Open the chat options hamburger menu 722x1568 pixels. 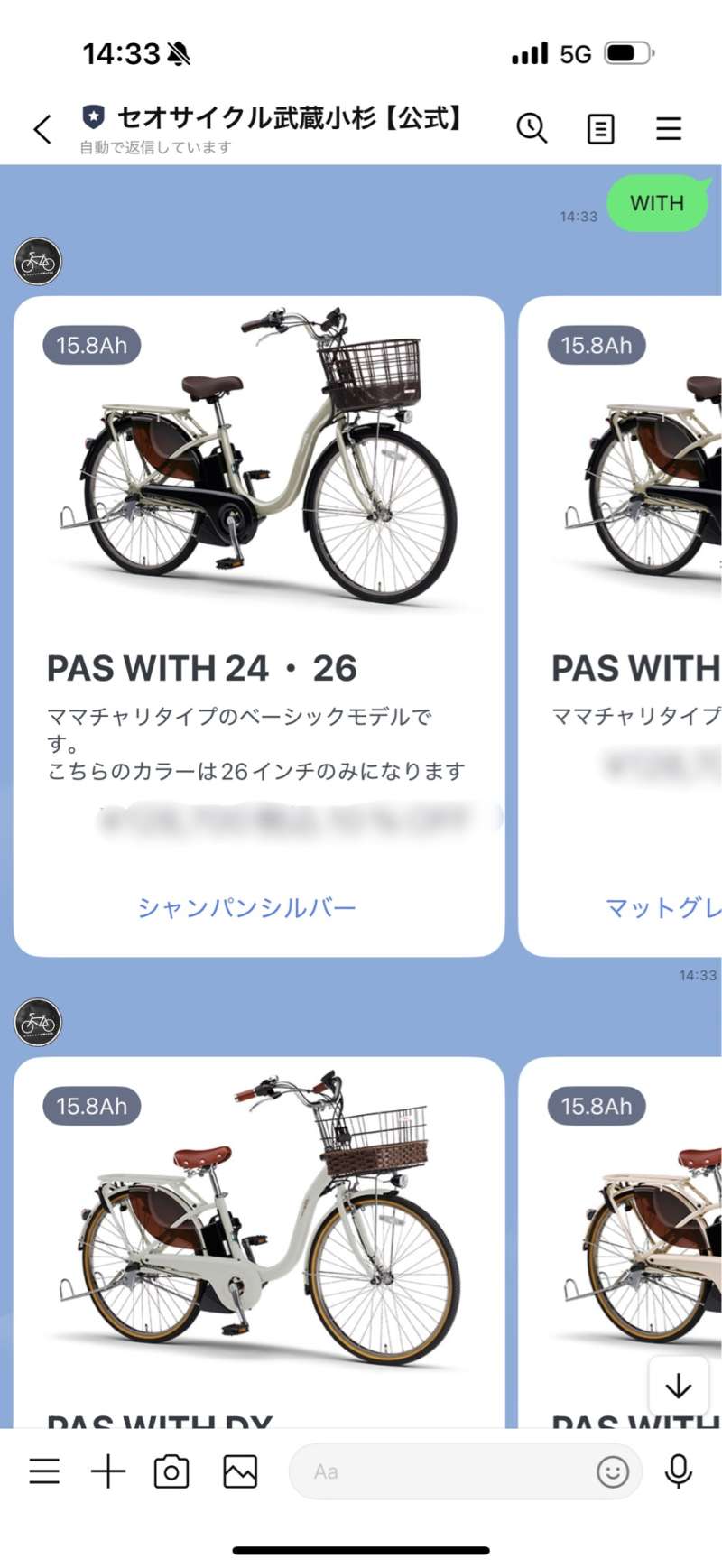click(668, 129)
